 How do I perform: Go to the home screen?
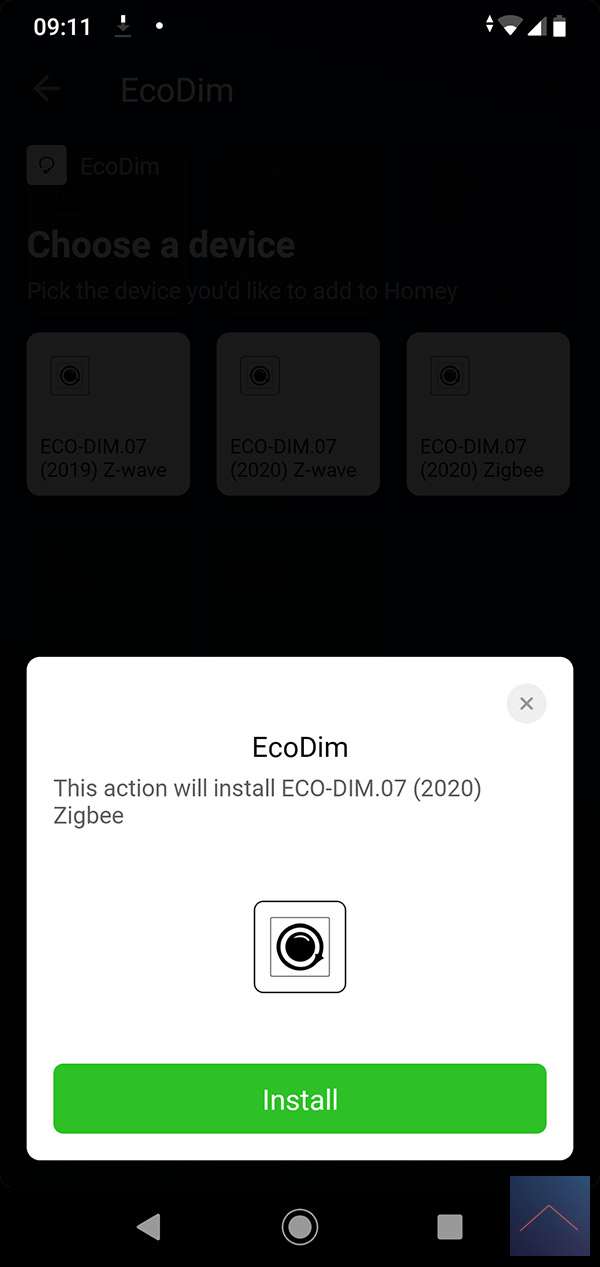(x=300, y=1226)
